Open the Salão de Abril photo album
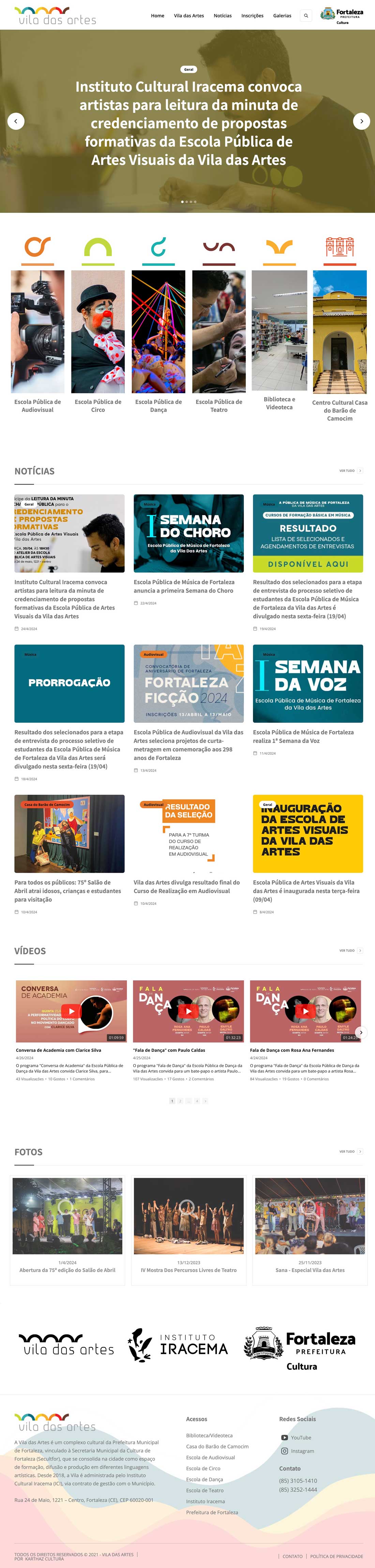Screen dimensions: 375x1568 pos(67,1224)
